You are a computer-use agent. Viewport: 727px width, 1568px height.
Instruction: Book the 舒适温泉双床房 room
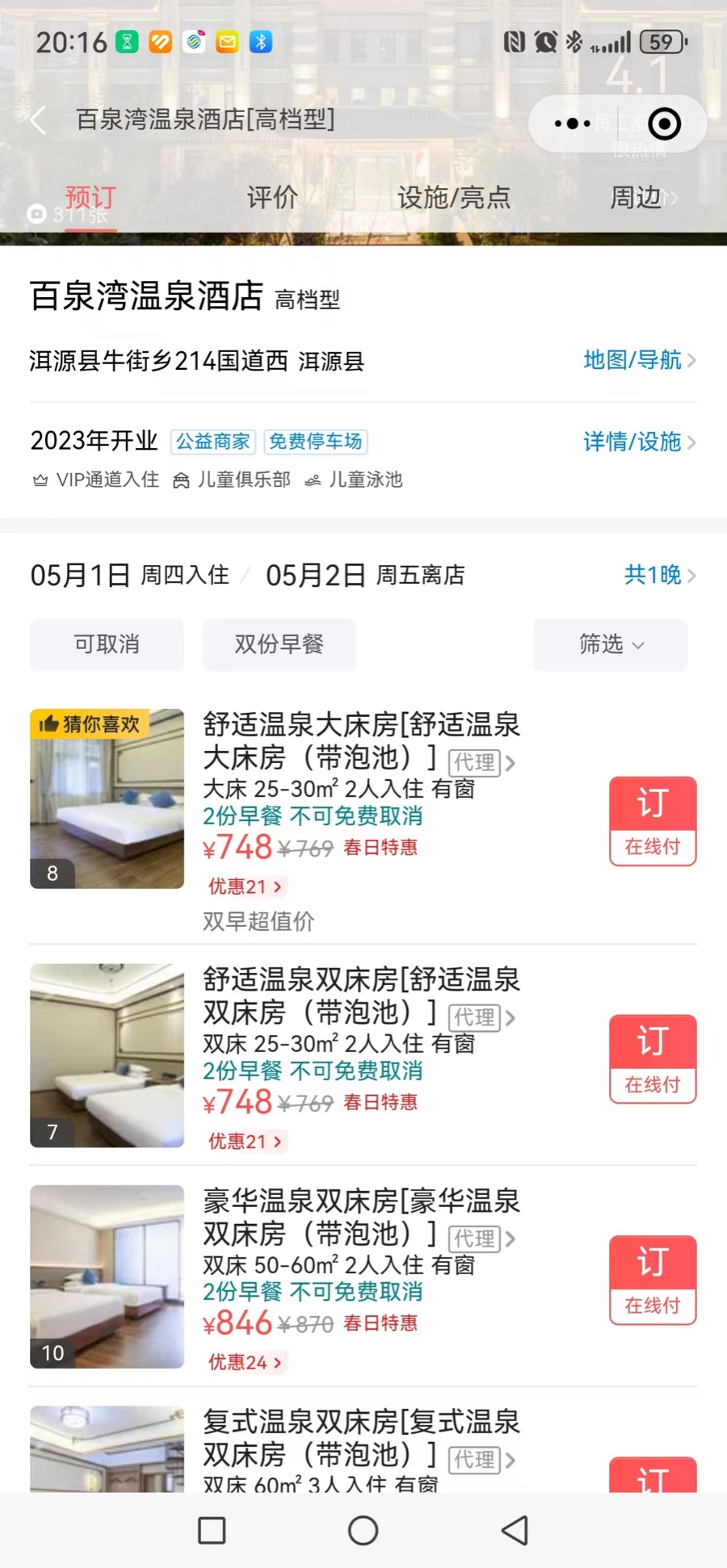[x=653, y=1059]
